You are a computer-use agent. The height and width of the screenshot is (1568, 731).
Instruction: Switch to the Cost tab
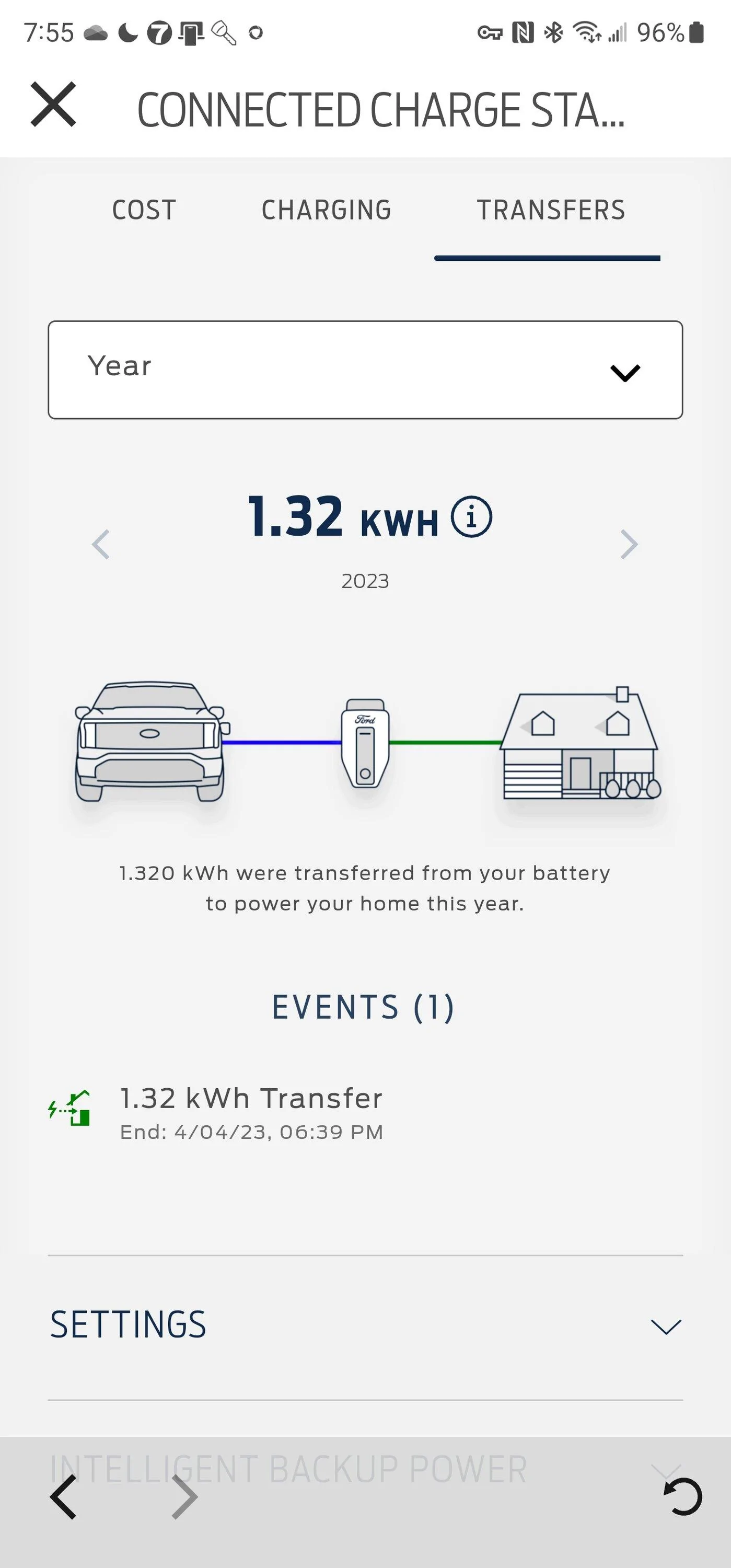pyautogui.click(x=144, y=210)
